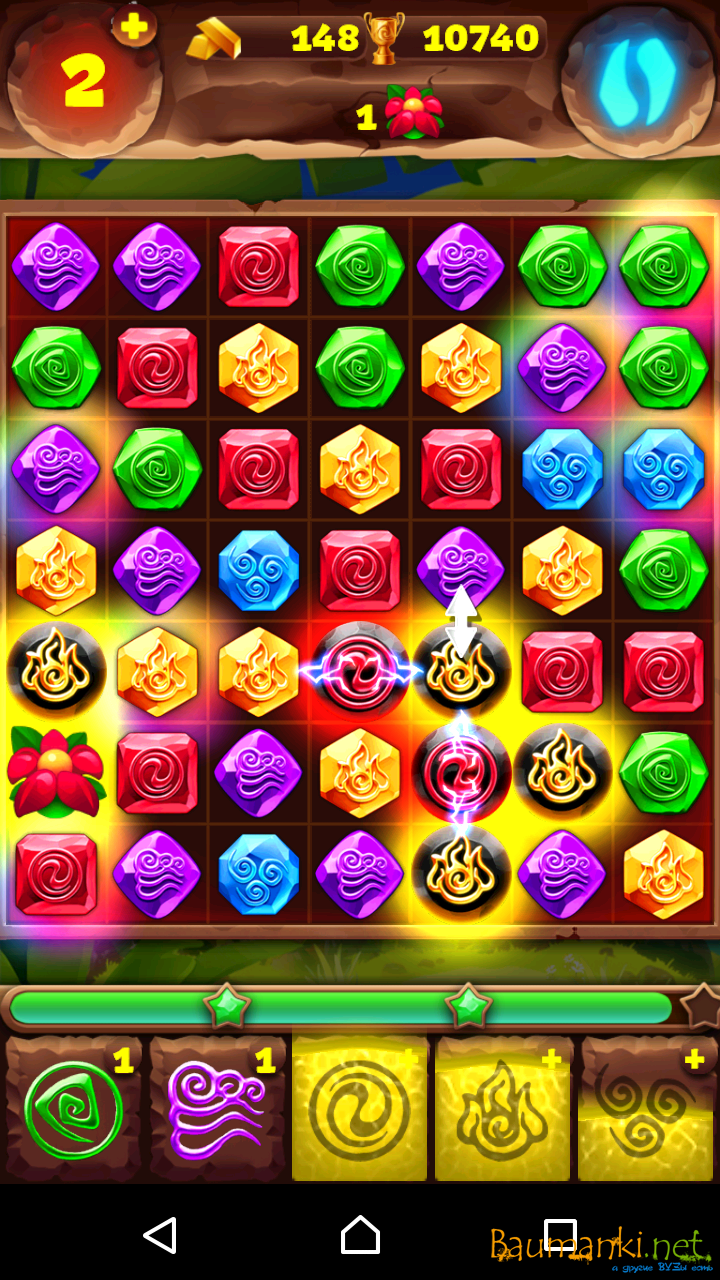The width and height of the screenshot is (720, 1280).
Task: Tap the red flower on the board
Action: coord(55,771)
